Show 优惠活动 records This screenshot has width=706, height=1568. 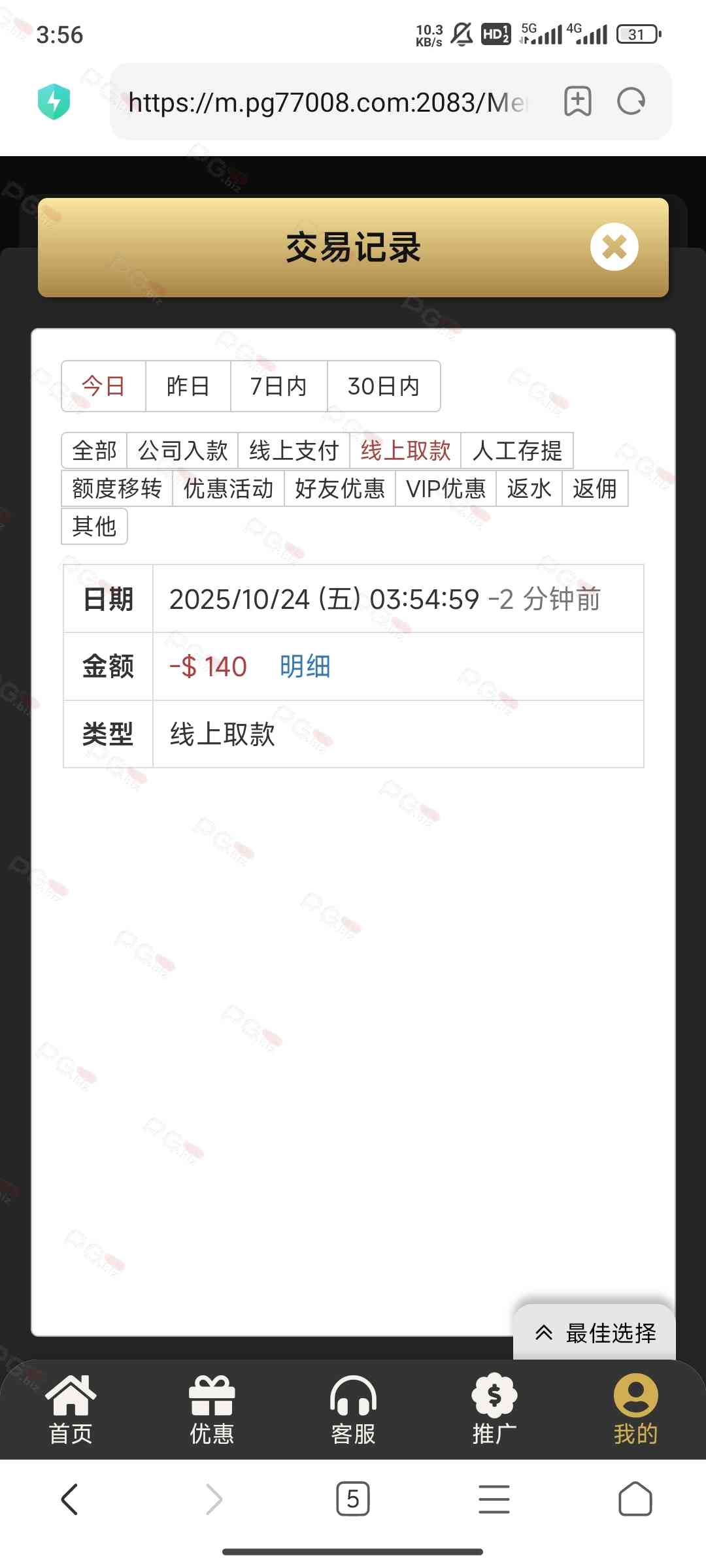pos(228,488)
